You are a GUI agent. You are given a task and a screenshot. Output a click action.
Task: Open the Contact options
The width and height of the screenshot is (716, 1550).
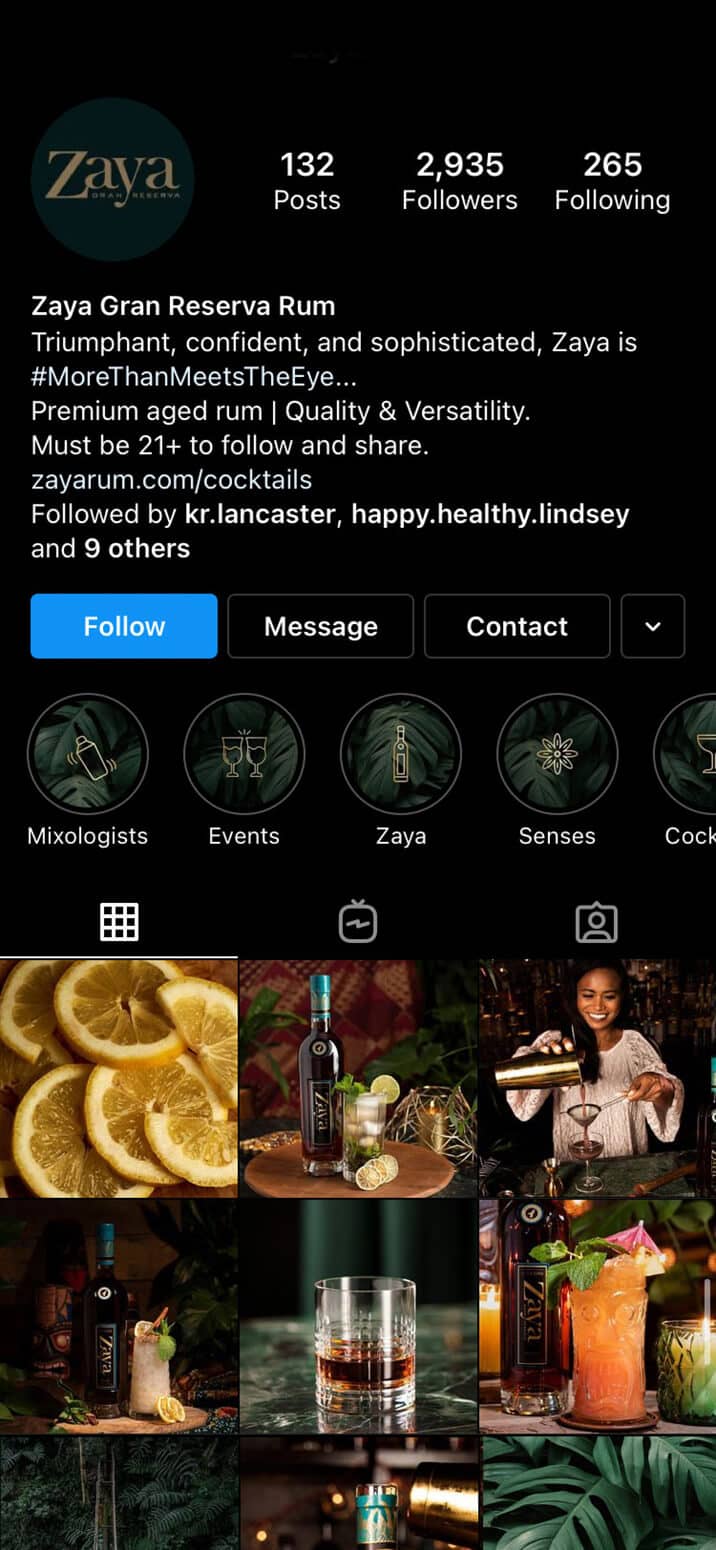pos(517,626)
